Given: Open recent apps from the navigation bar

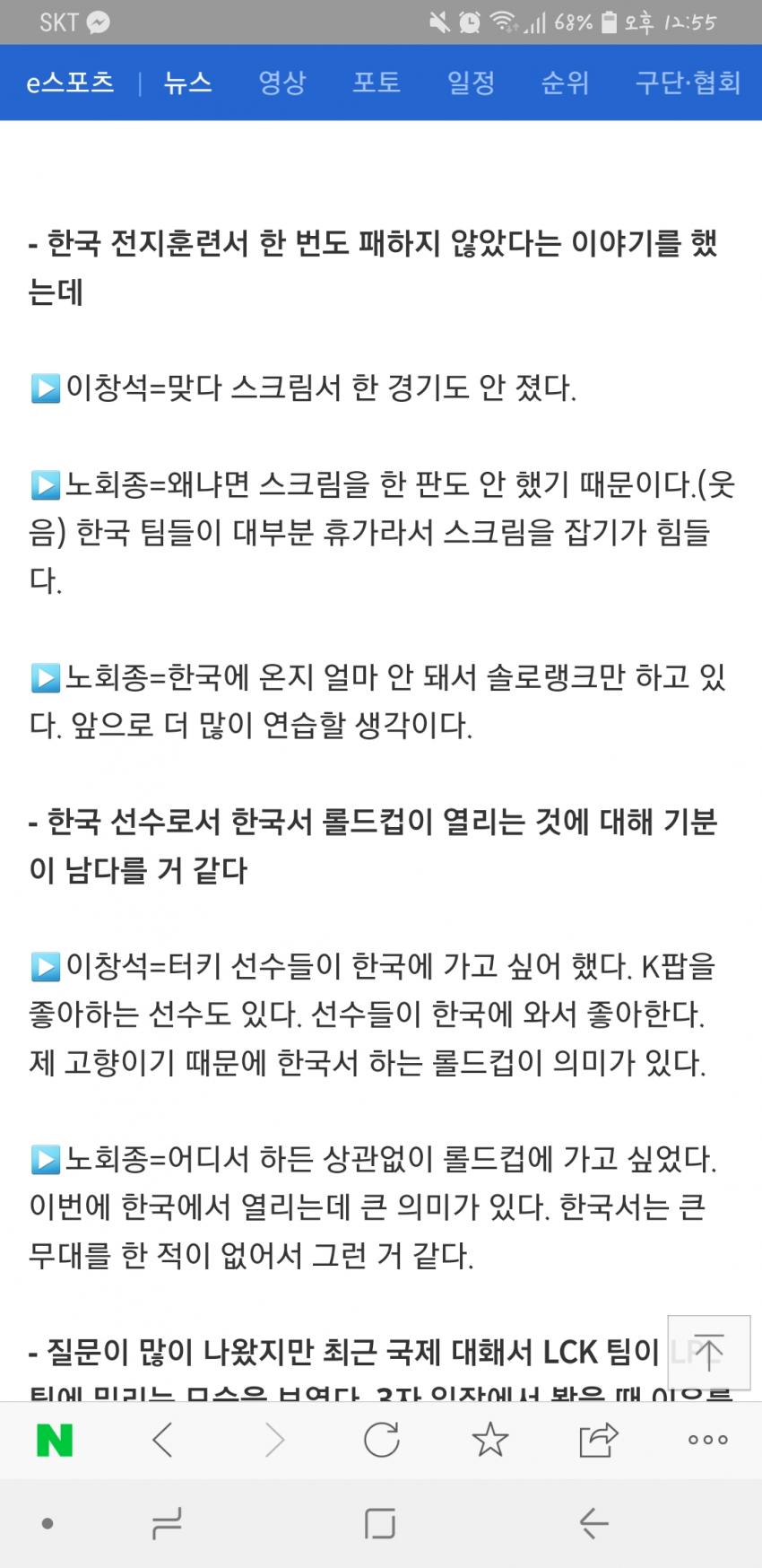Looking at the screenshot, I should pyautogui.click(x=168, y=1522).
